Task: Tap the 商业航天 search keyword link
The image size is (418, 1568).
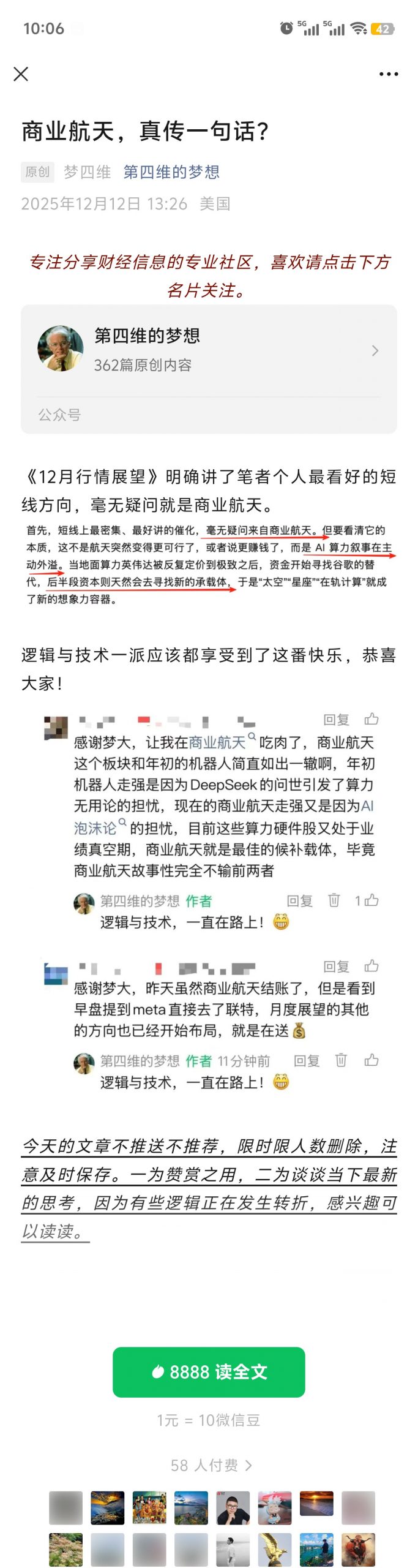Action: pyautogui.click(x=217, y=742)
